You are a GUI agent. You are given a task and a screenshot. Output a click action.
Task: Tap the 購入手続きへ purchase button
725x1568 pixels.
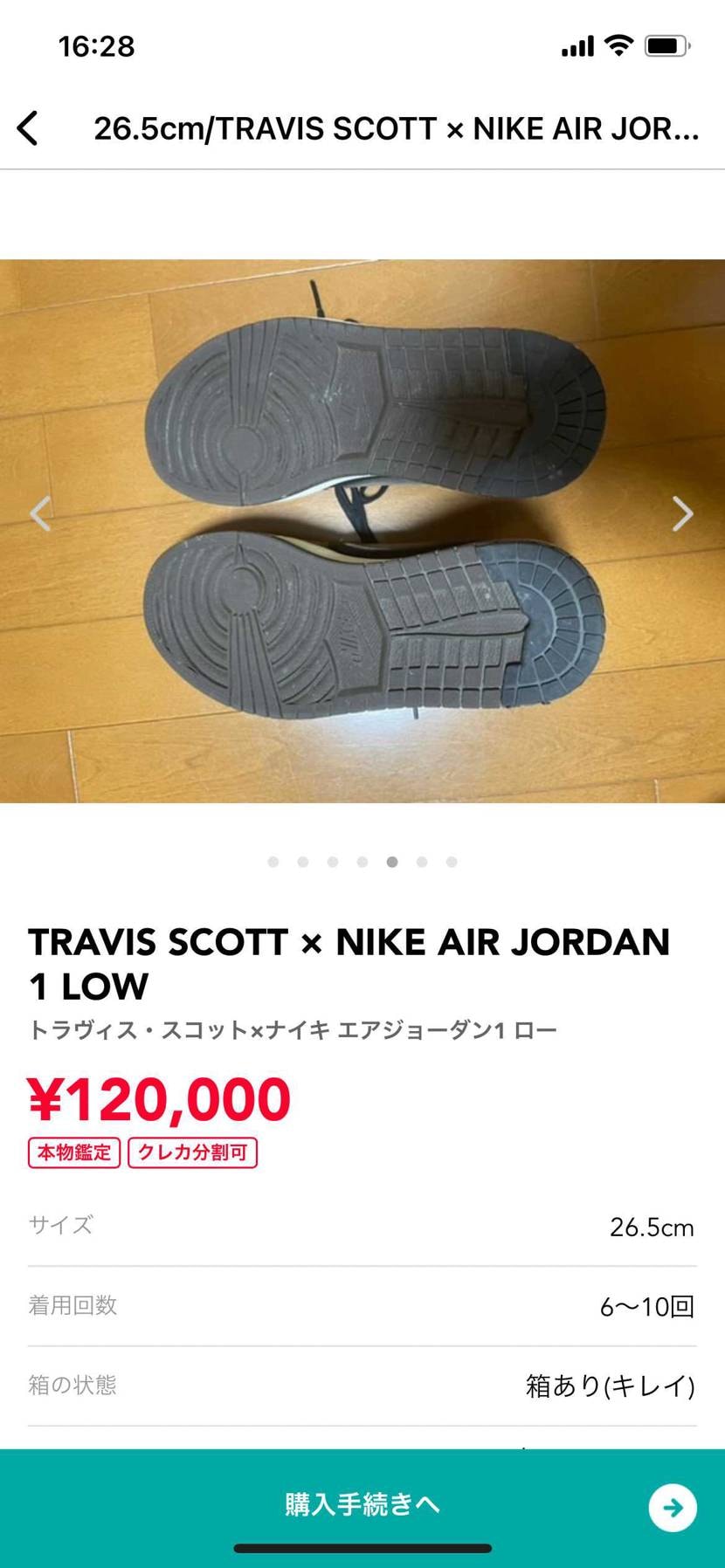pyautogui.click(x=362, y=1504)
